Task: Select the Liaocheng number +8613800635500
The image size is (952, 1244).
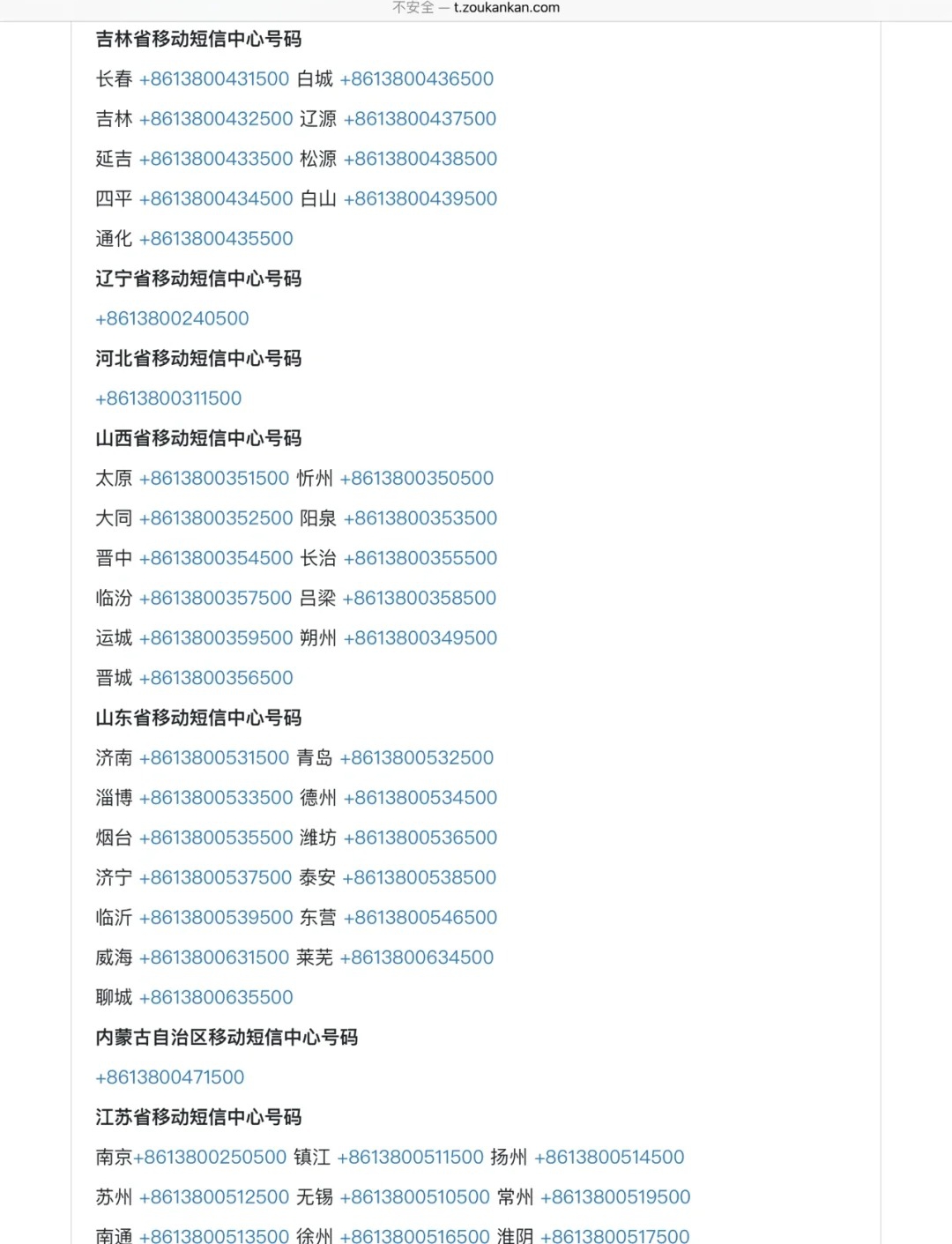Action: (216, 997)
